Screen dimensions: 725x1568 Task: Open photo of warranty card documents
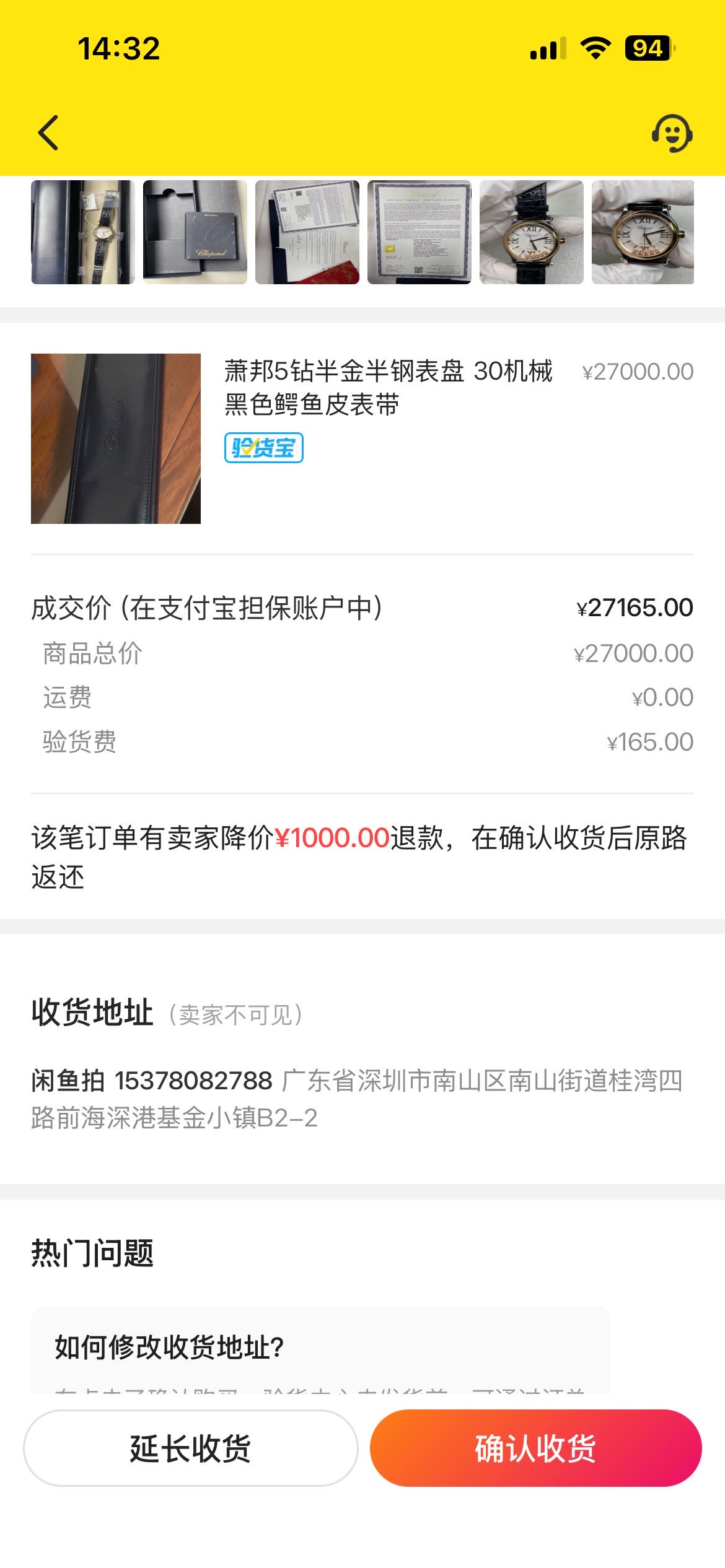[x=307, y=232]
